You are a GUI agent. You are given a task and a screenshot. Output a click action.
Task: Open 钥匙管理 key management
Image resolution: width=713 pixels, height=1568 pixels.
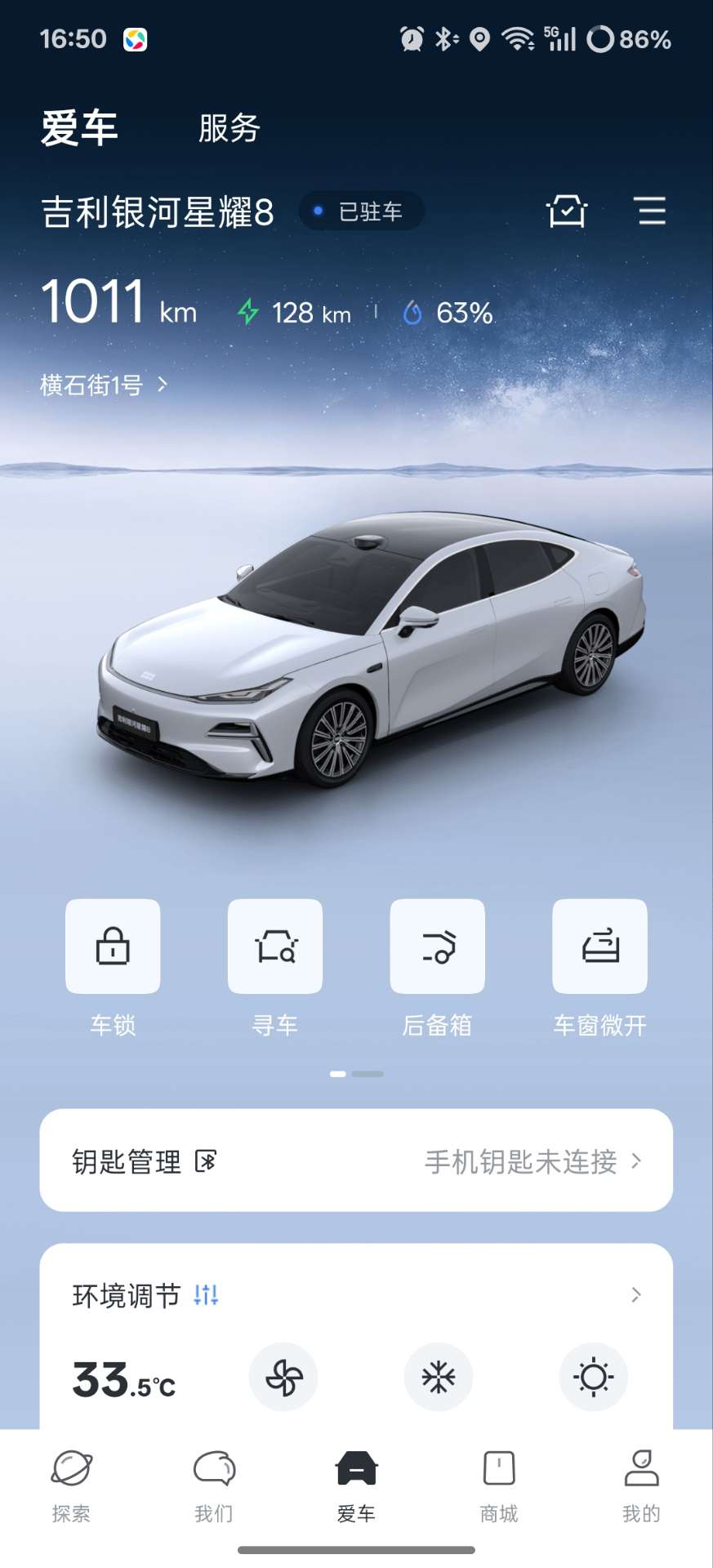coord(356,1160)
